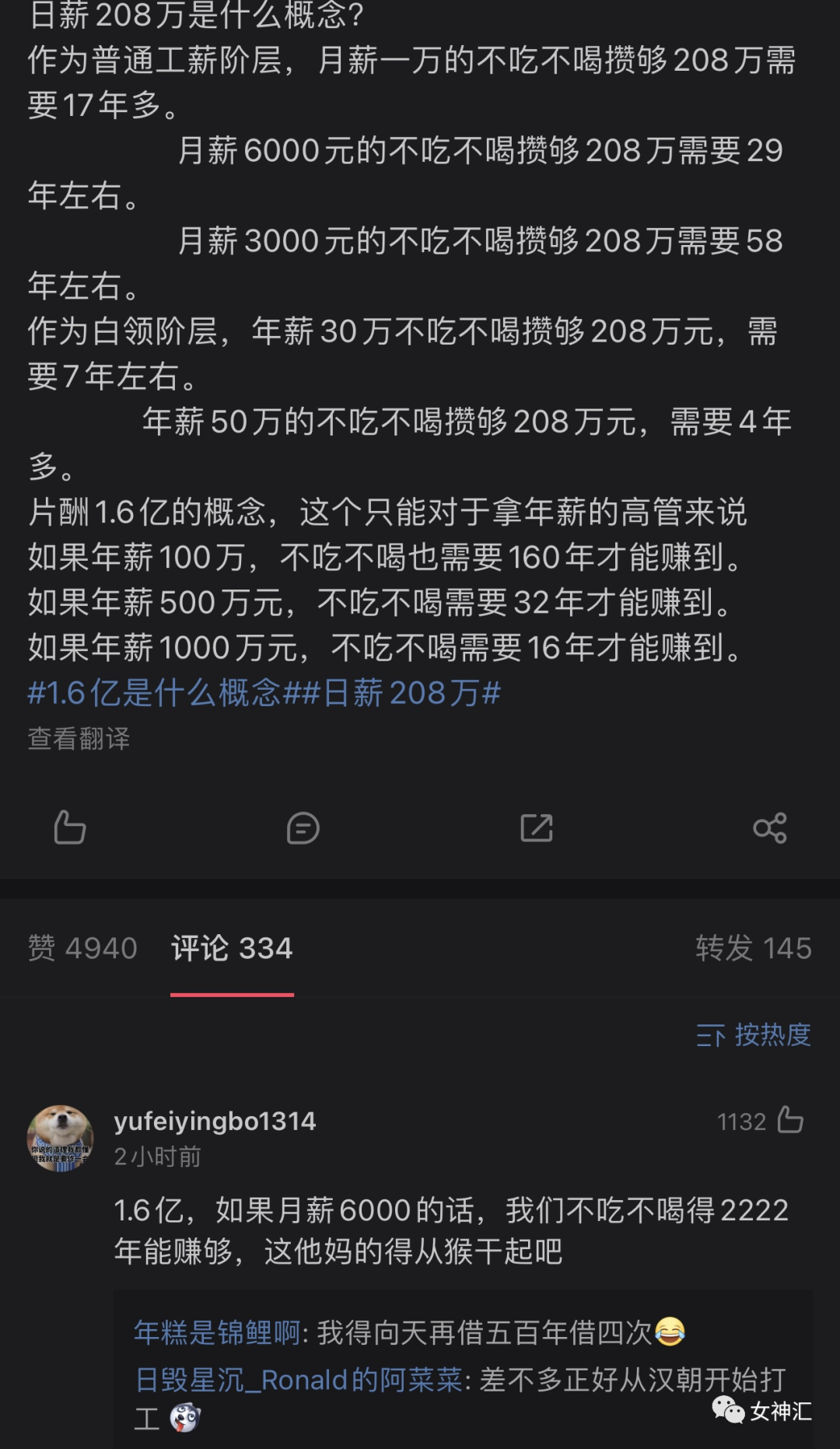Screen dimensions: 840x1449
Task: Open the comment icon under the post
Action: (x=303, y=828)
